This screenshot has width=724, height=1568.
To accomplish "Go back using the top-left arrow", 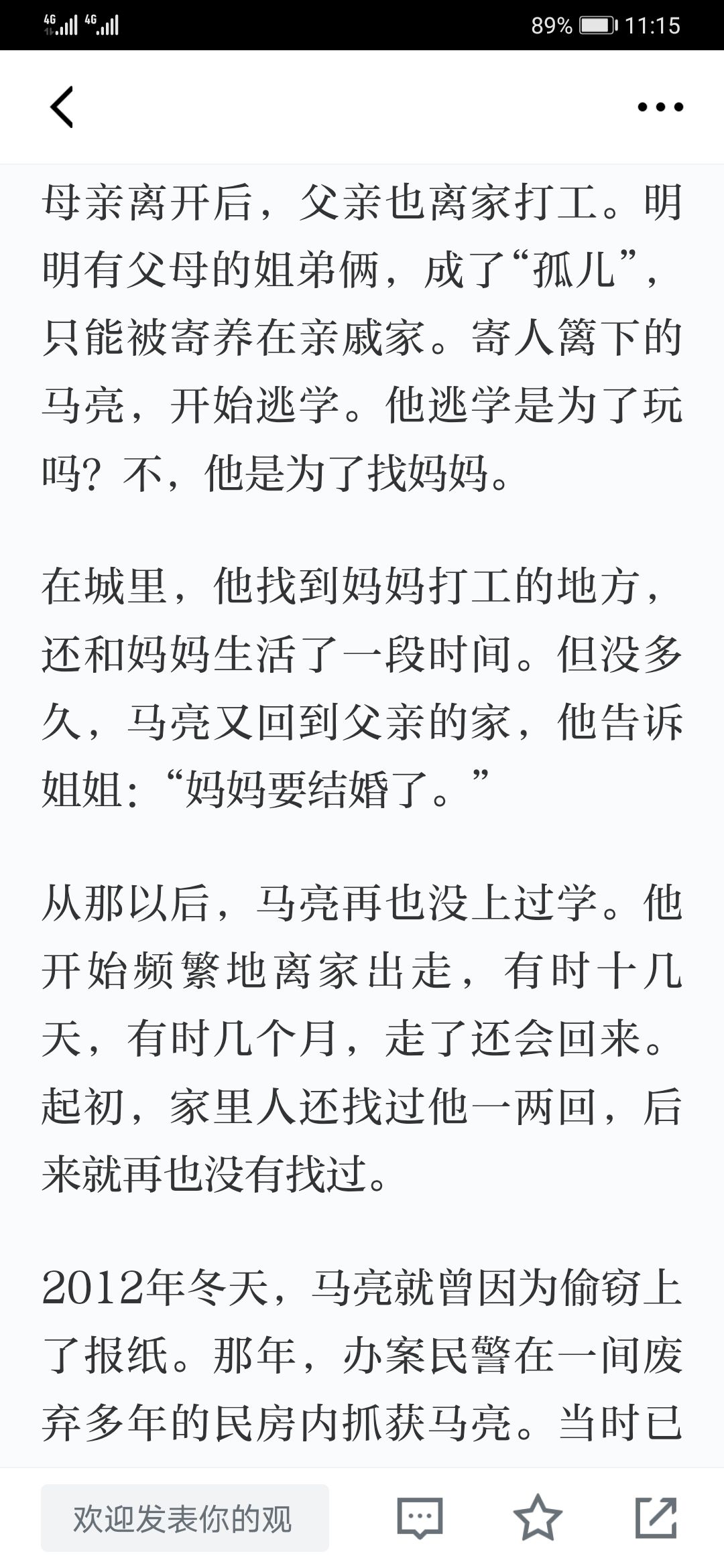I will coord(61,107).
